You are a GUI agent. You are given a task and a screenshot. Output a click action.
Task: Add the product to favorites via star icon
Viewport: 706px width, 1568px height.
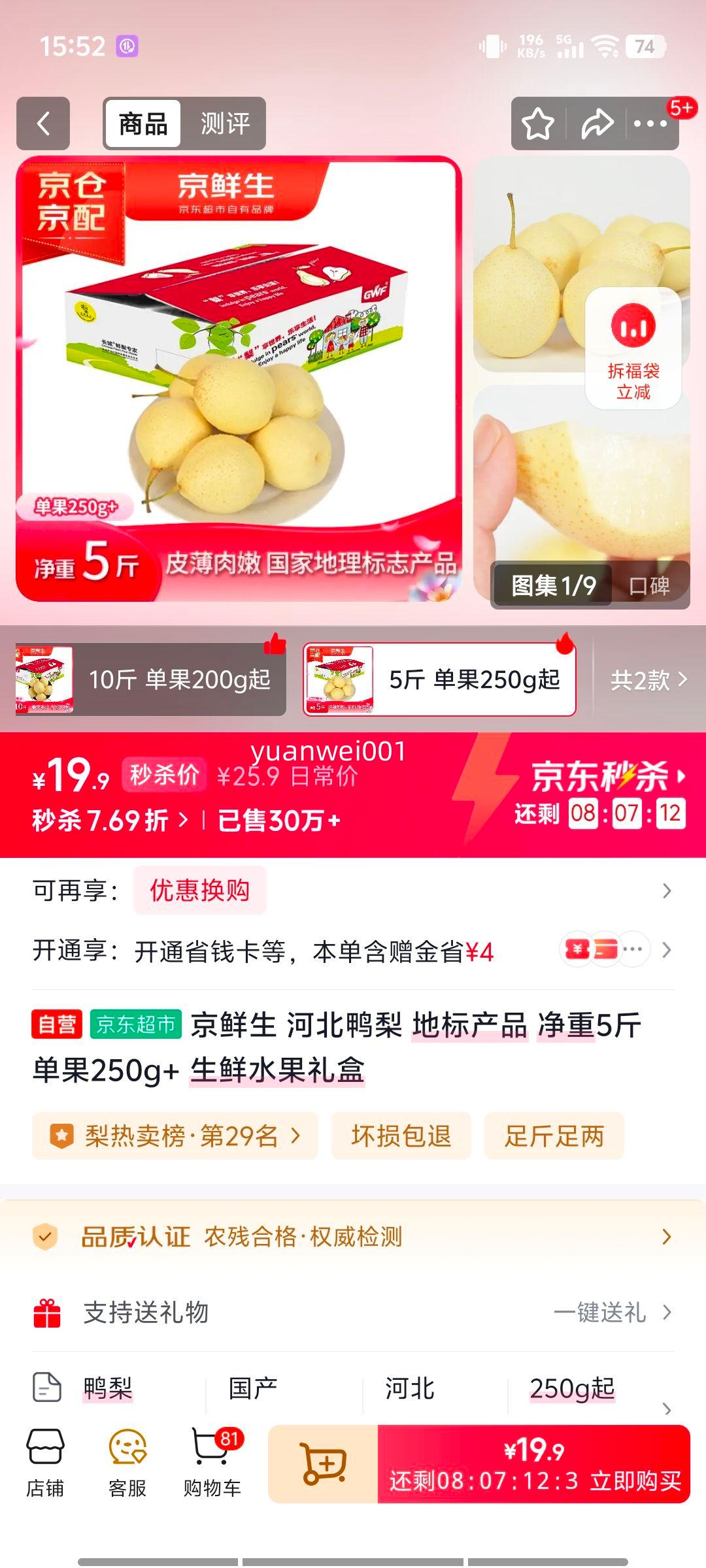click(x=537, y=123)
